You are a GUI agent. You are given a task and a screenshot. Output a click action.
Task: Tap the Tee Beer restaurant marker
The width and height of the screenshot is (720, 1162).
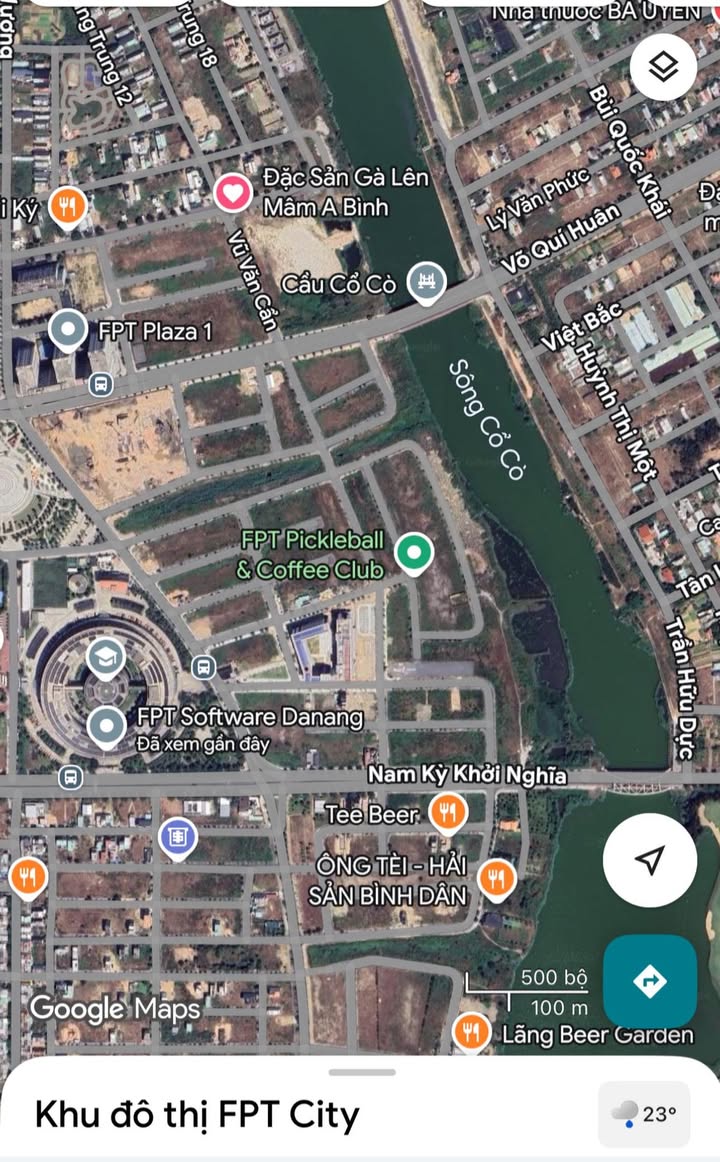click(447, 812)
